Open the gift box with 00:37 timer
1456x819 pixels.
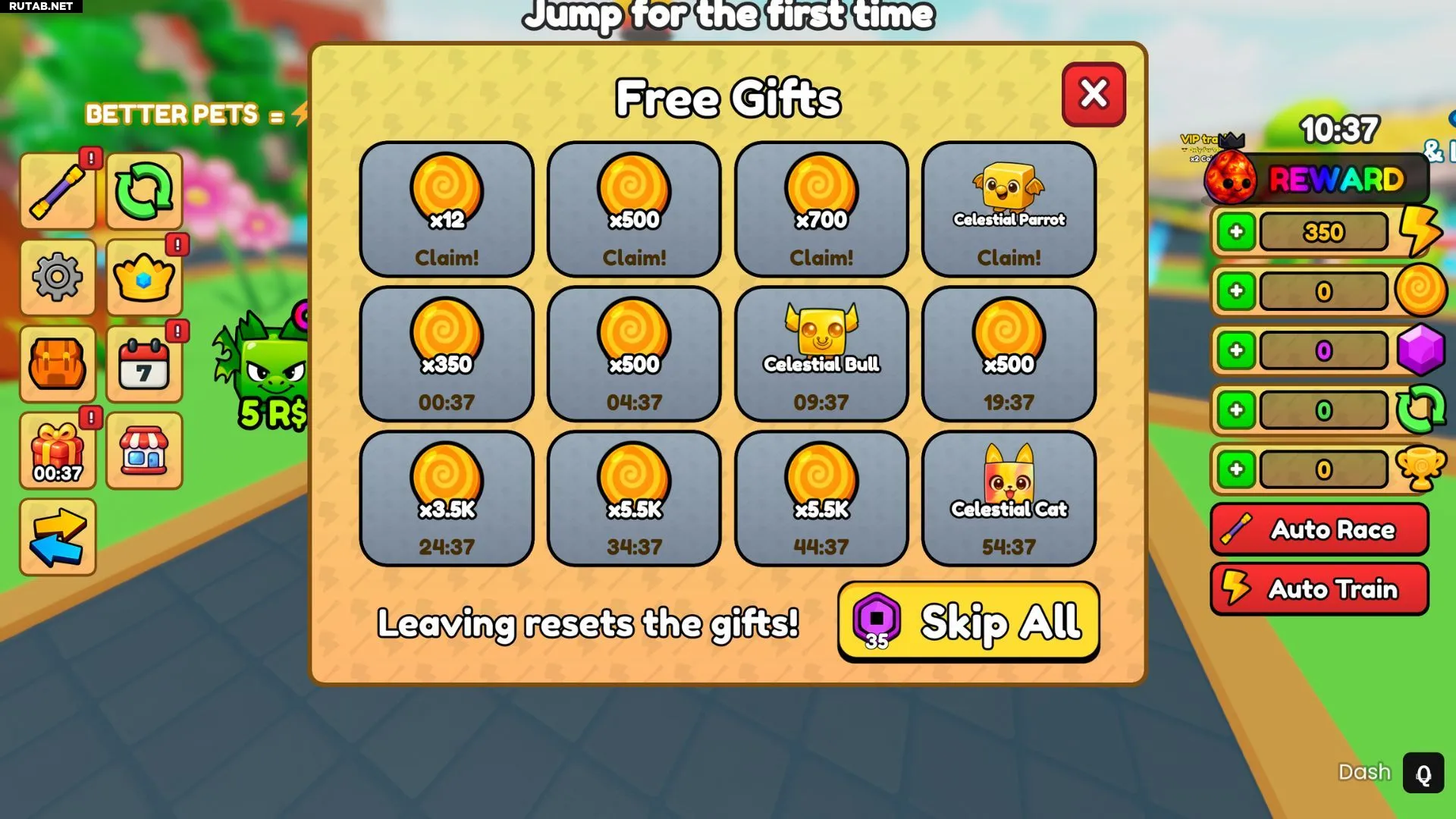click(x=58, y=450)
